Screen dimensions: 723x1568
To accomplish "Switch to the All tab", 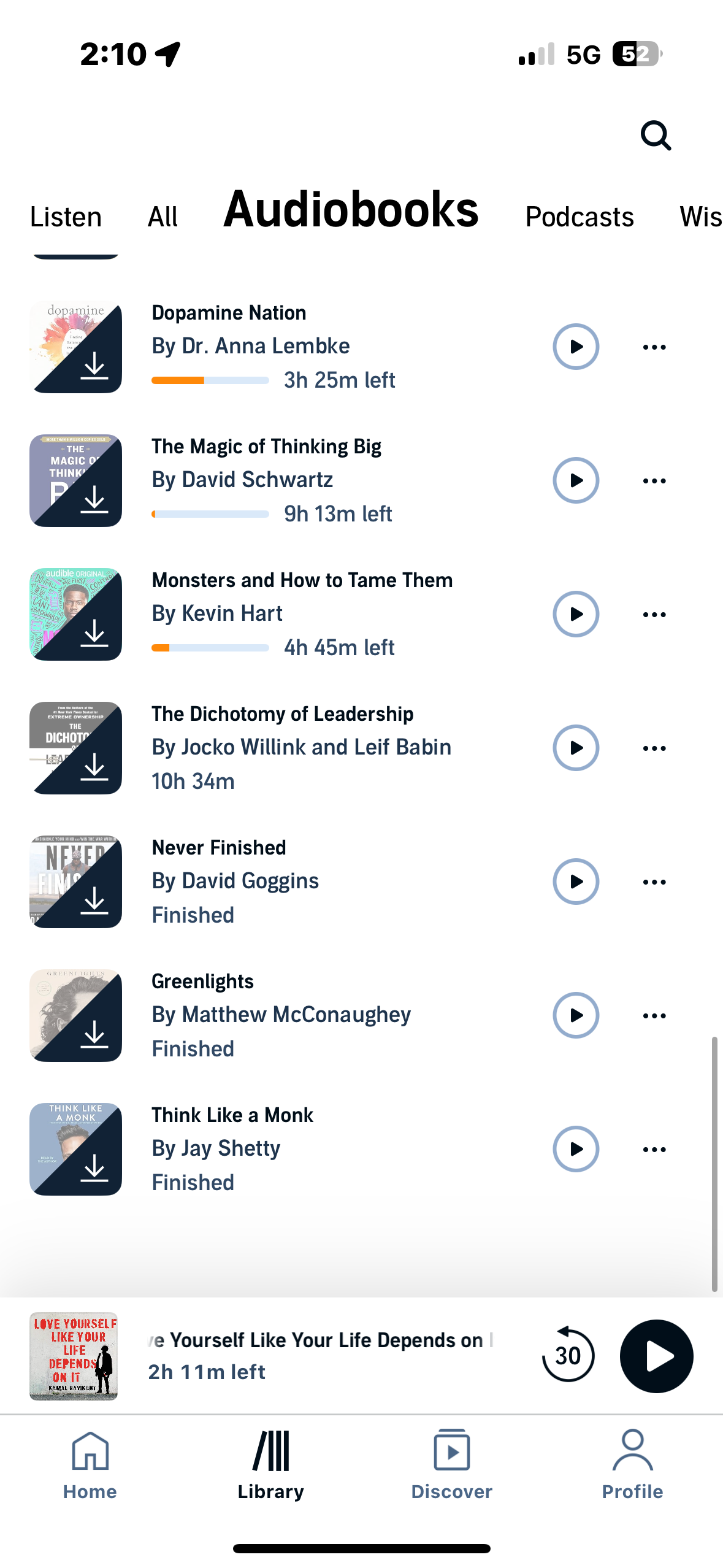I will tap(163, 217).
